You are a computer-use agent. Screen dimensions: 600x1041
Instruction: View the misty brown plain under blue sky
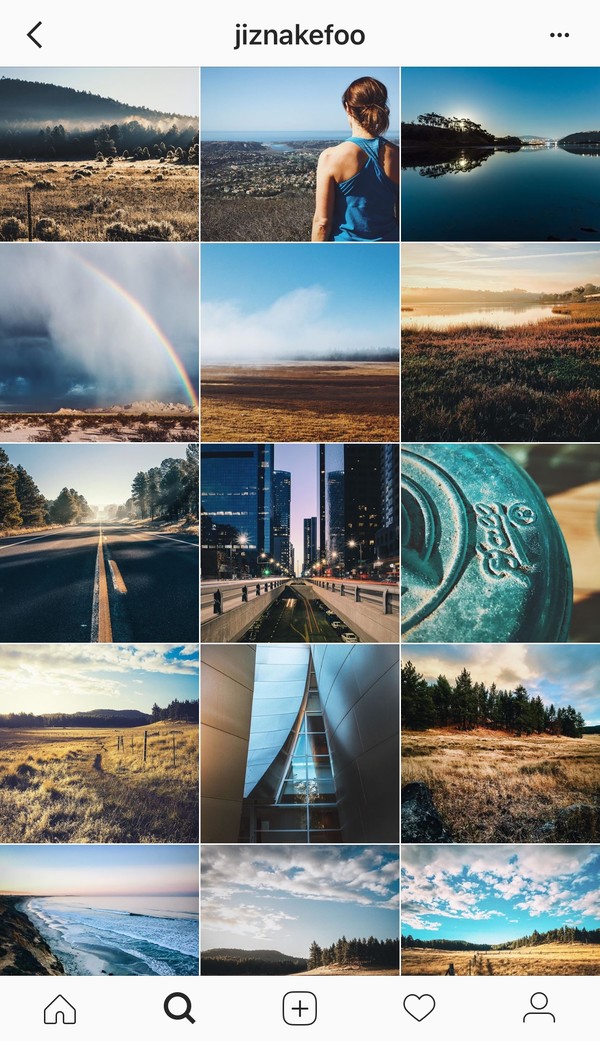(x=299, y=342)
